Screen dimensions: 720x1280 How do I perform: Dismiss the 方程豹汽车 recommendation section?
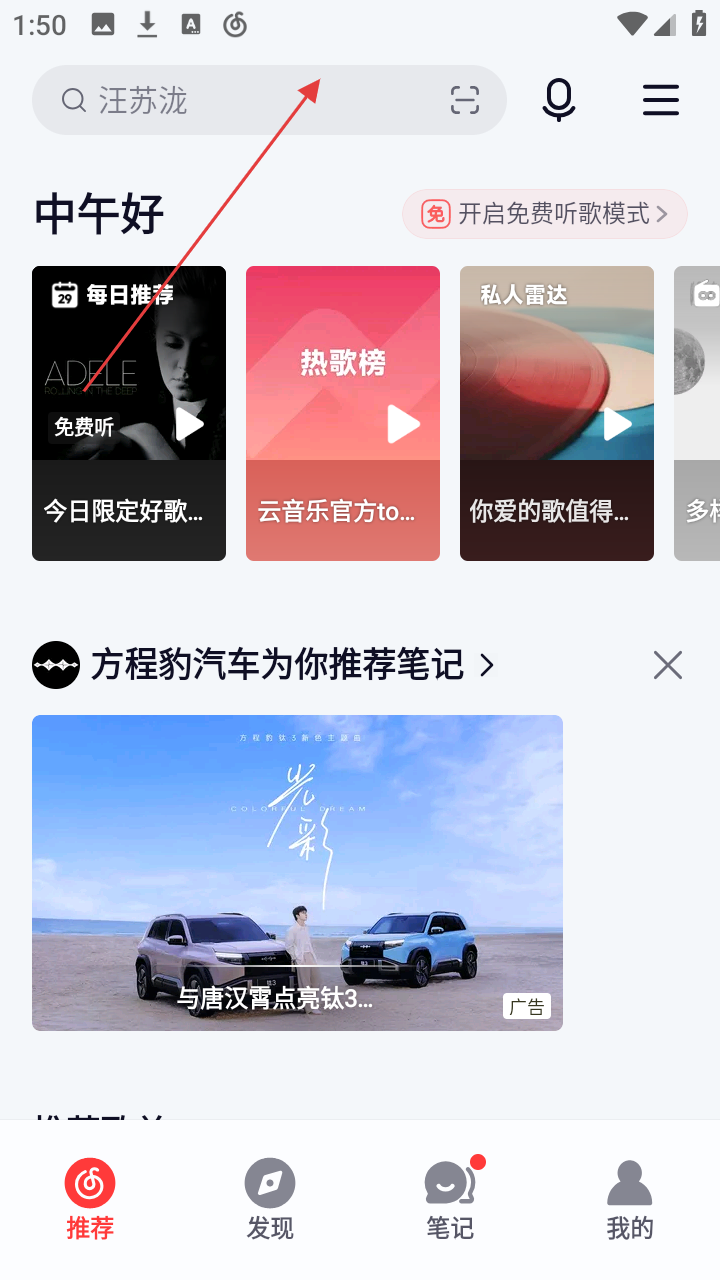click(x=668, y=665)
